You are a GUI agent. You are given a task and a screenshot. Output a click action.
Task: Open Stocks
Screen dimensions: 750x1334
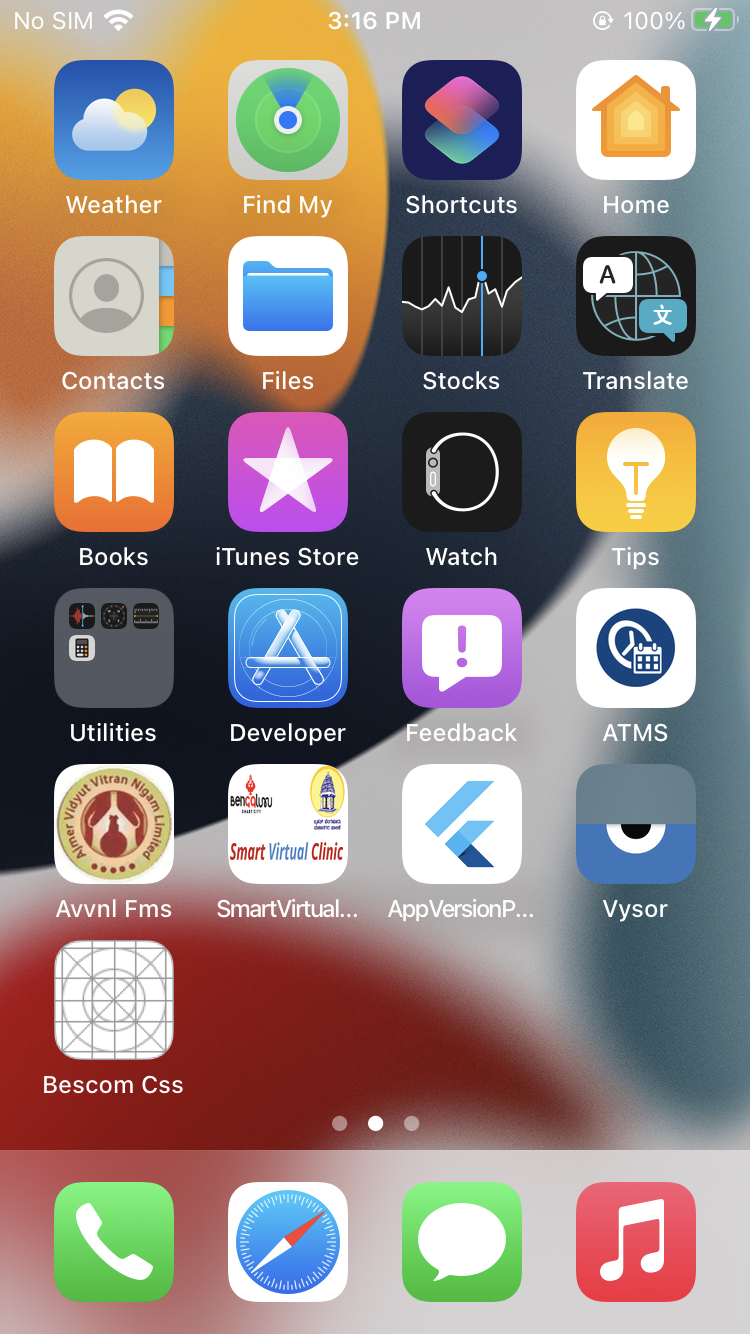tap(462, 296)
